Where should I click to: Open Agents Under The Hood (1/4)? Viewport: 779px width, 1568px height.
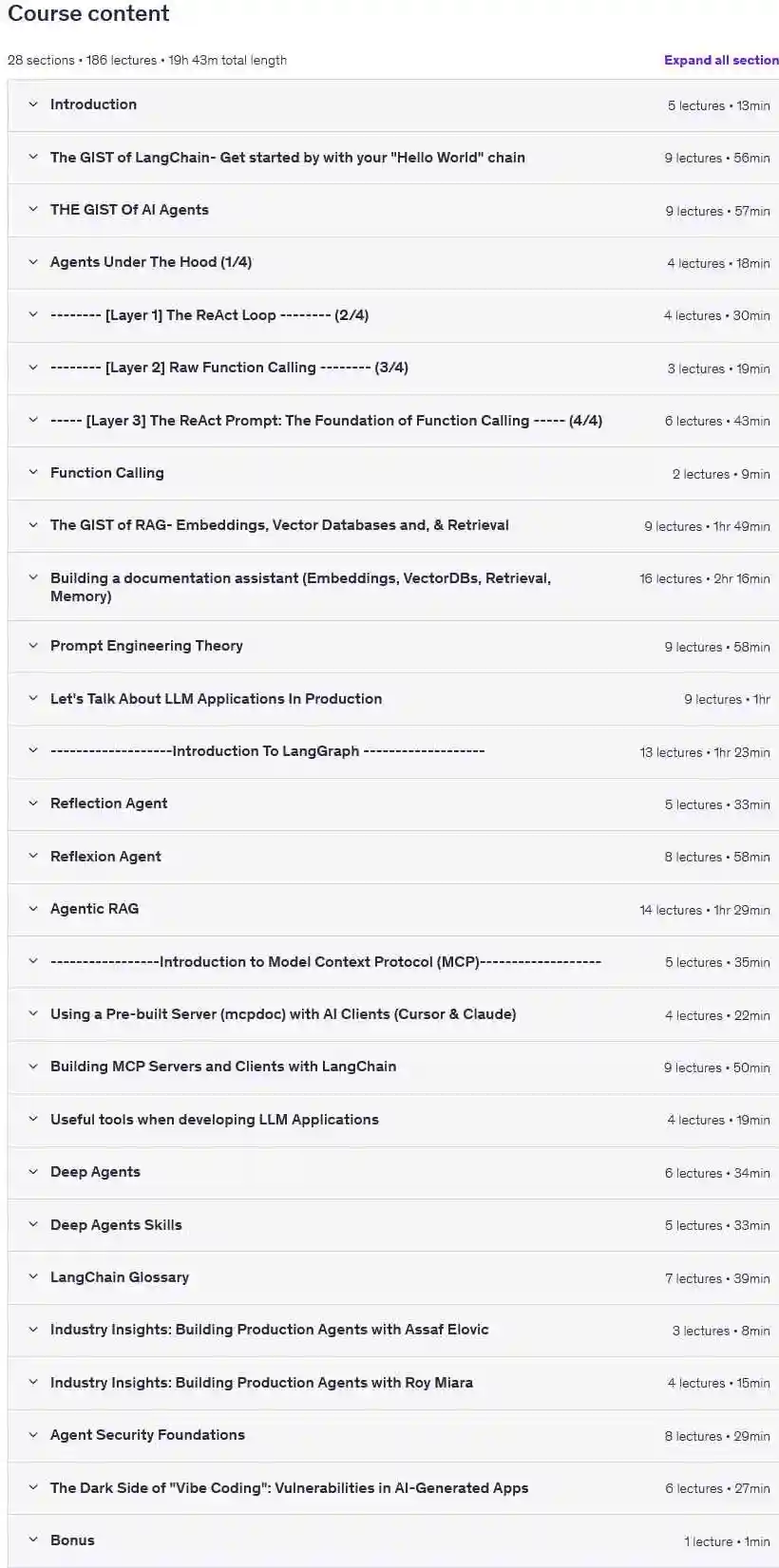pos(393,263)
